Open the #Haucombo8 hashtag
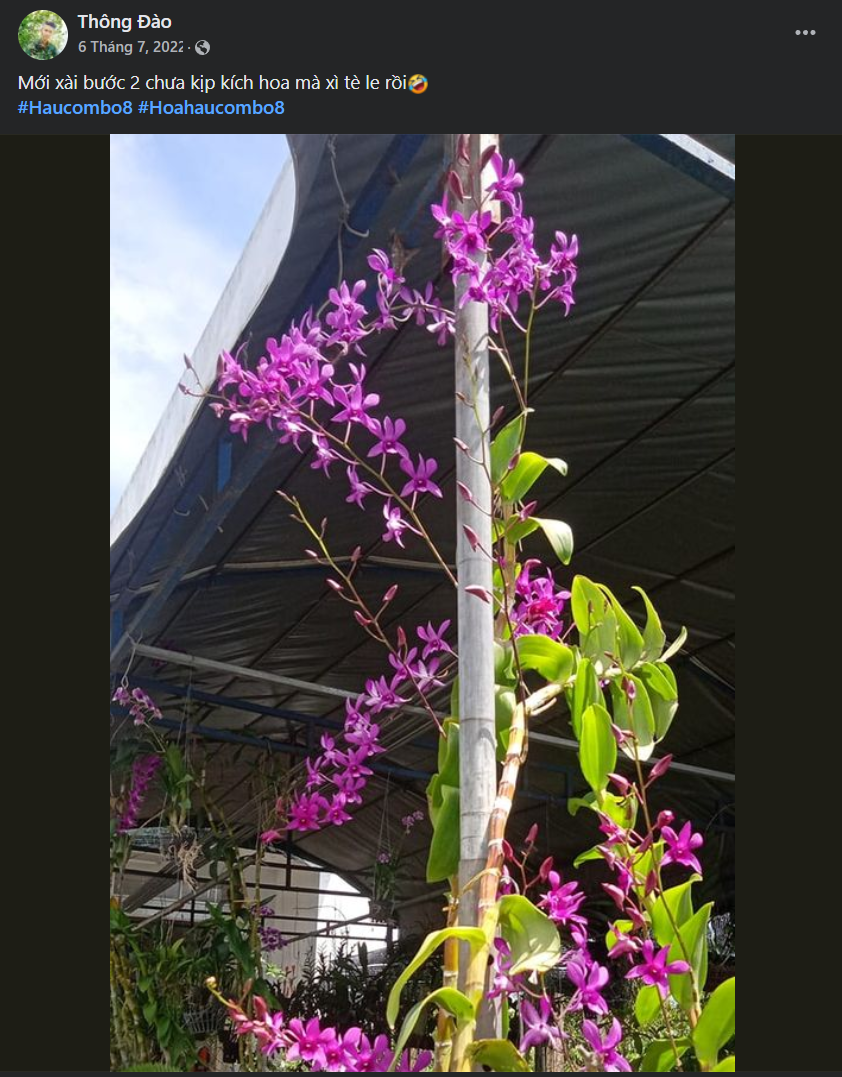This screenshot has width=842, height=1077. tap(75, 107)
